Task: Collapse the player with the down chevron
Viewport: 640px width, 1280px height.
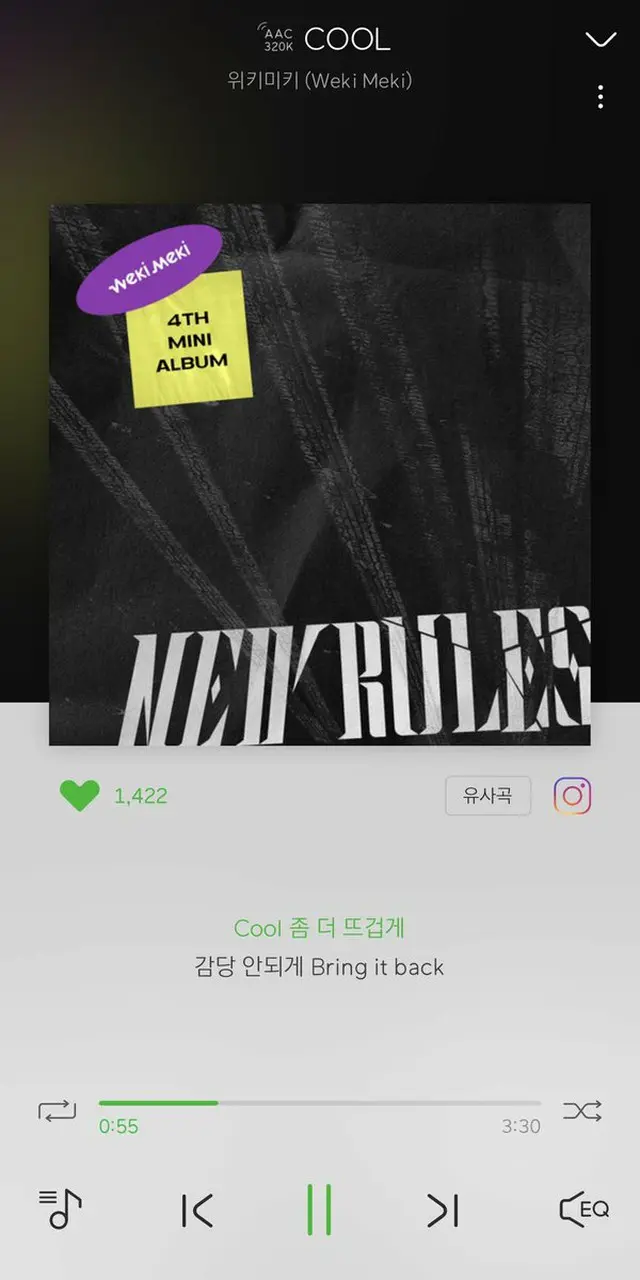Action: (600, 40)
